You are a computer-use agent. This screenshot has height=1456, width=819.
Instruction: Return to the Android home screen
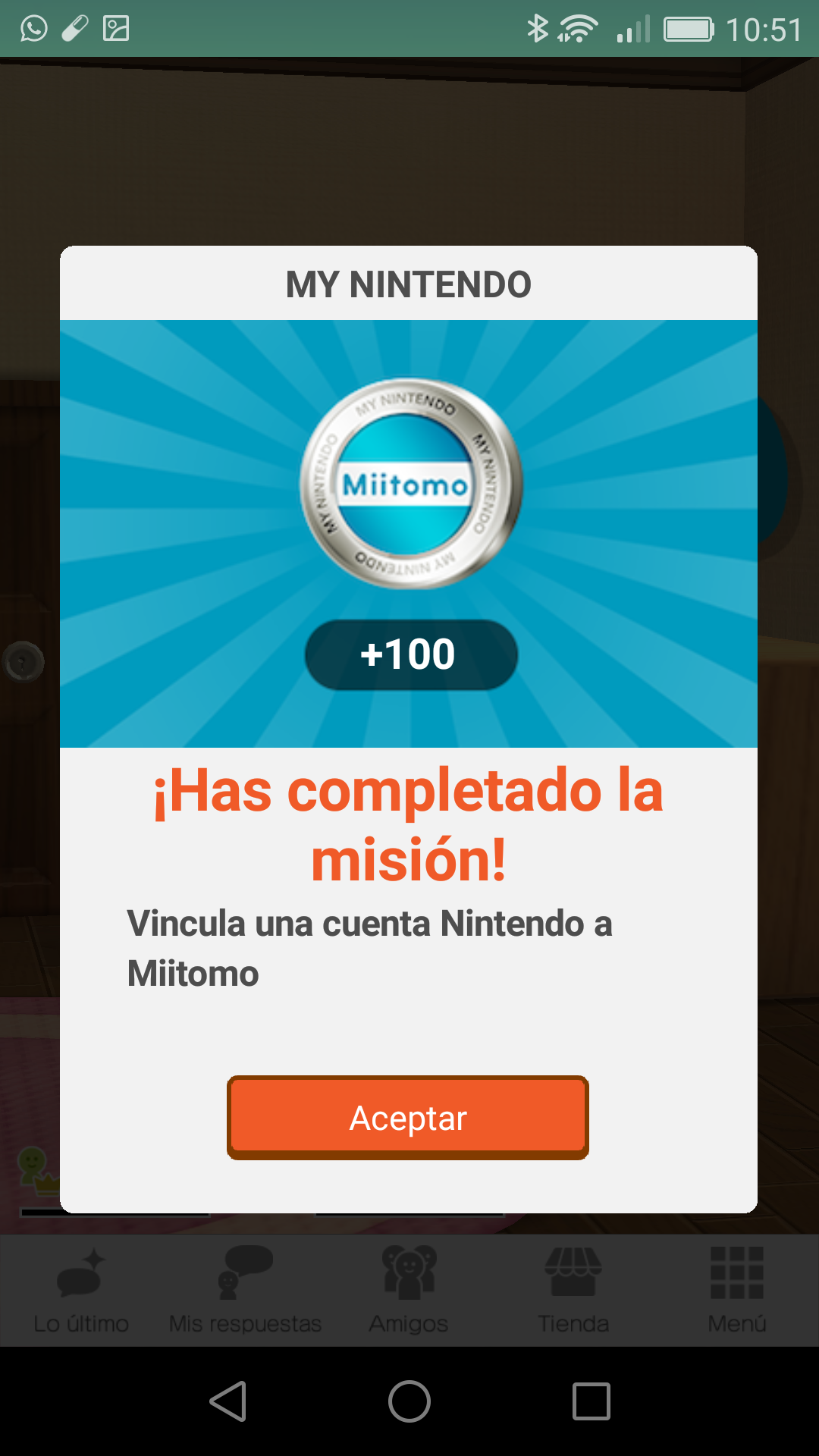point(409,1401)
